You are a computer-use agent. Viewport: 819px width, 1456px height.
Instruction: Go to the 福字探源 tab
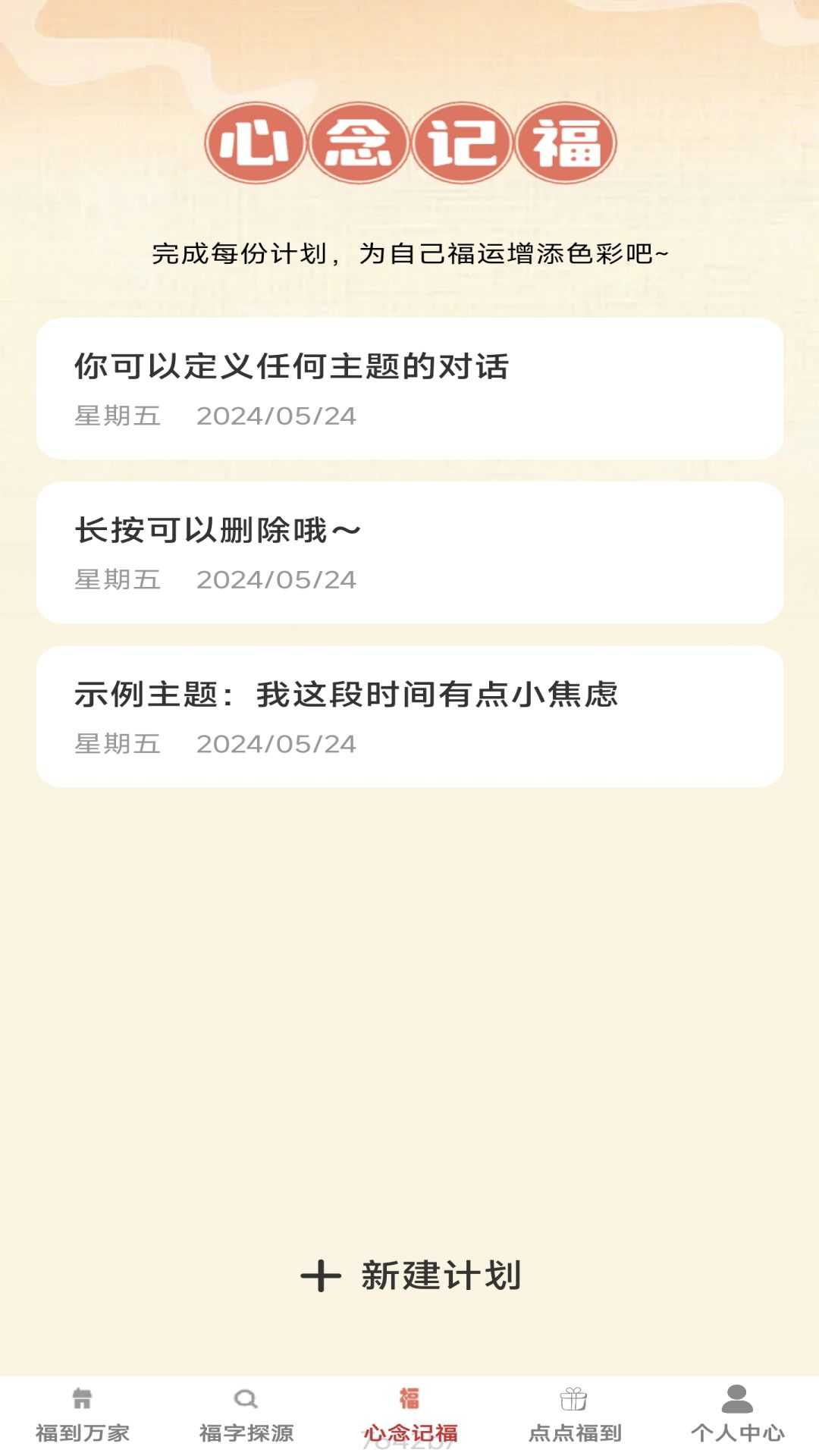(x=246, y=1415)
